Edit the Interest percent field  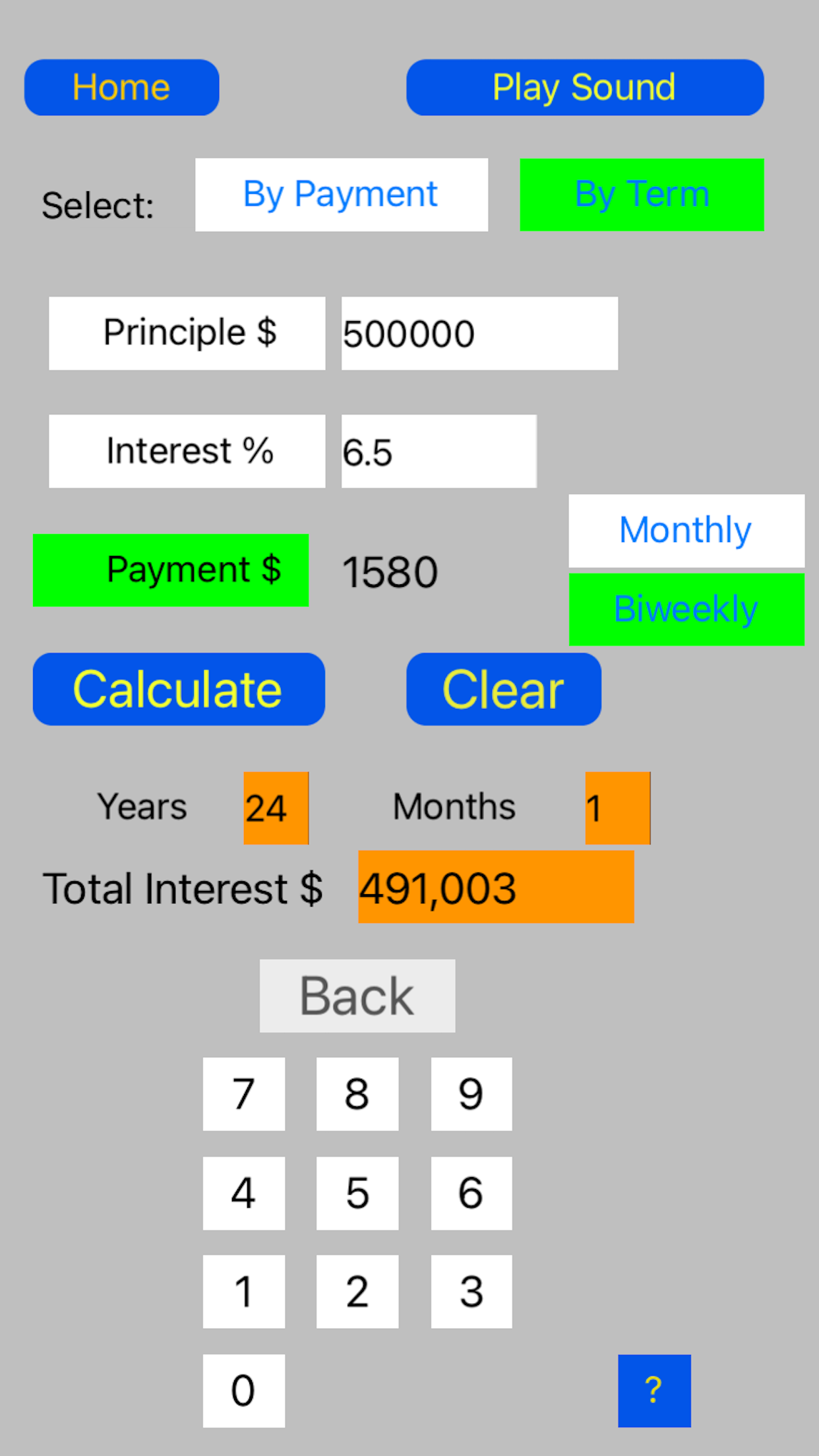coord(439,452)
